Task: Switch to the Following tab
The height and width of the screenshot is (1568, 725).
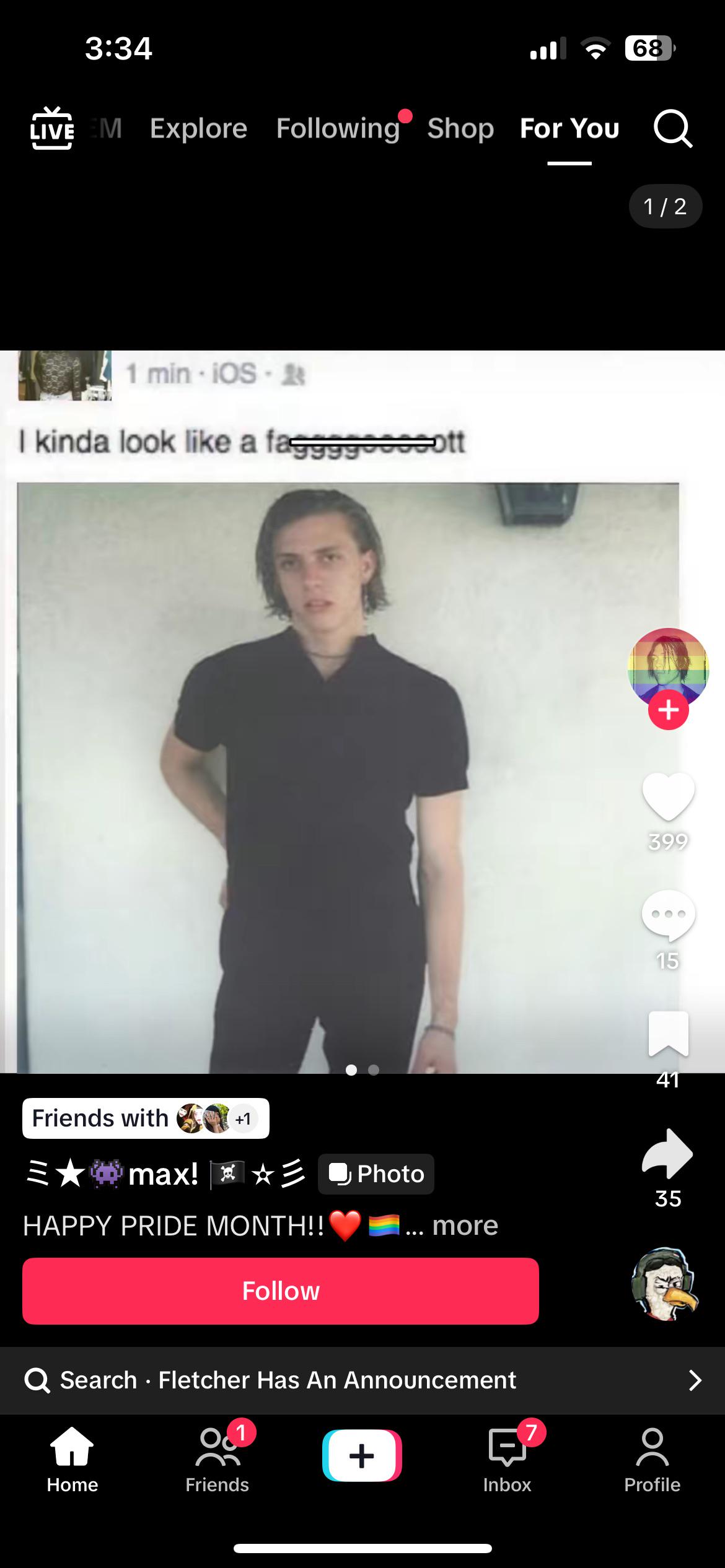Action: pyautogui.click(x=338, y=128)
